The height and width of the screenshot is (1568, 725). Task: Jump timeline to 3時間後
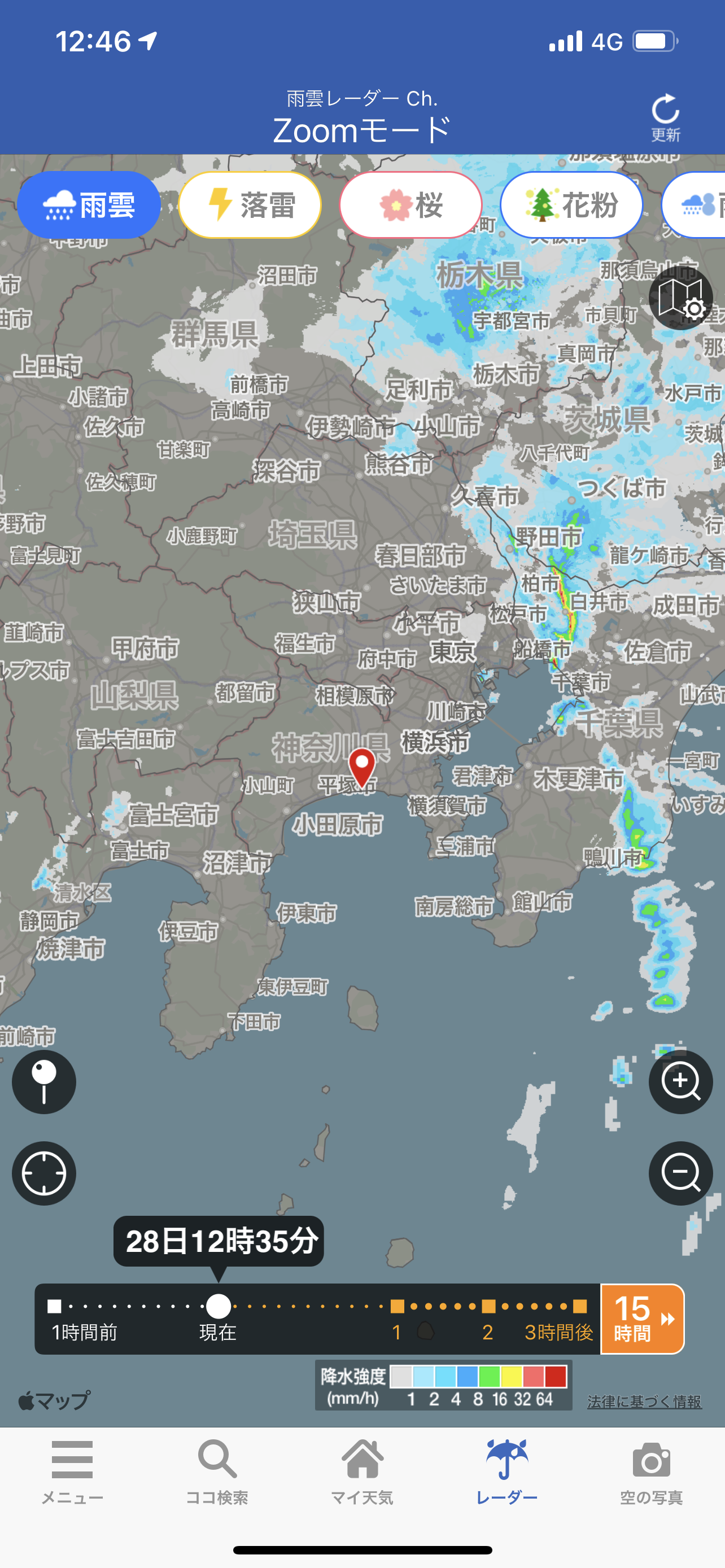[580, 1306]
